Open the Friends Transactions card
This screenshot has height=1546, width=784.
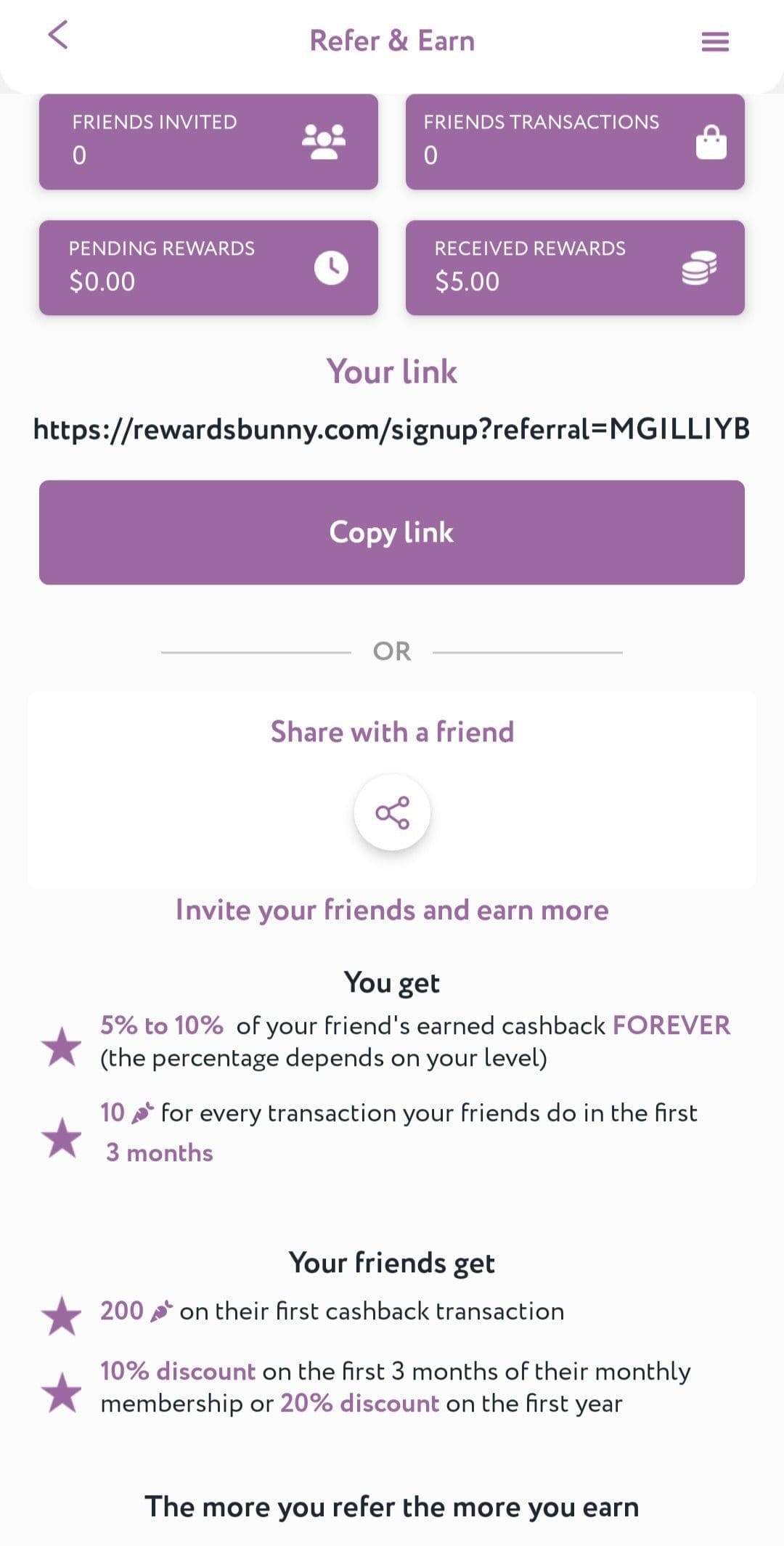pos(575,142)
